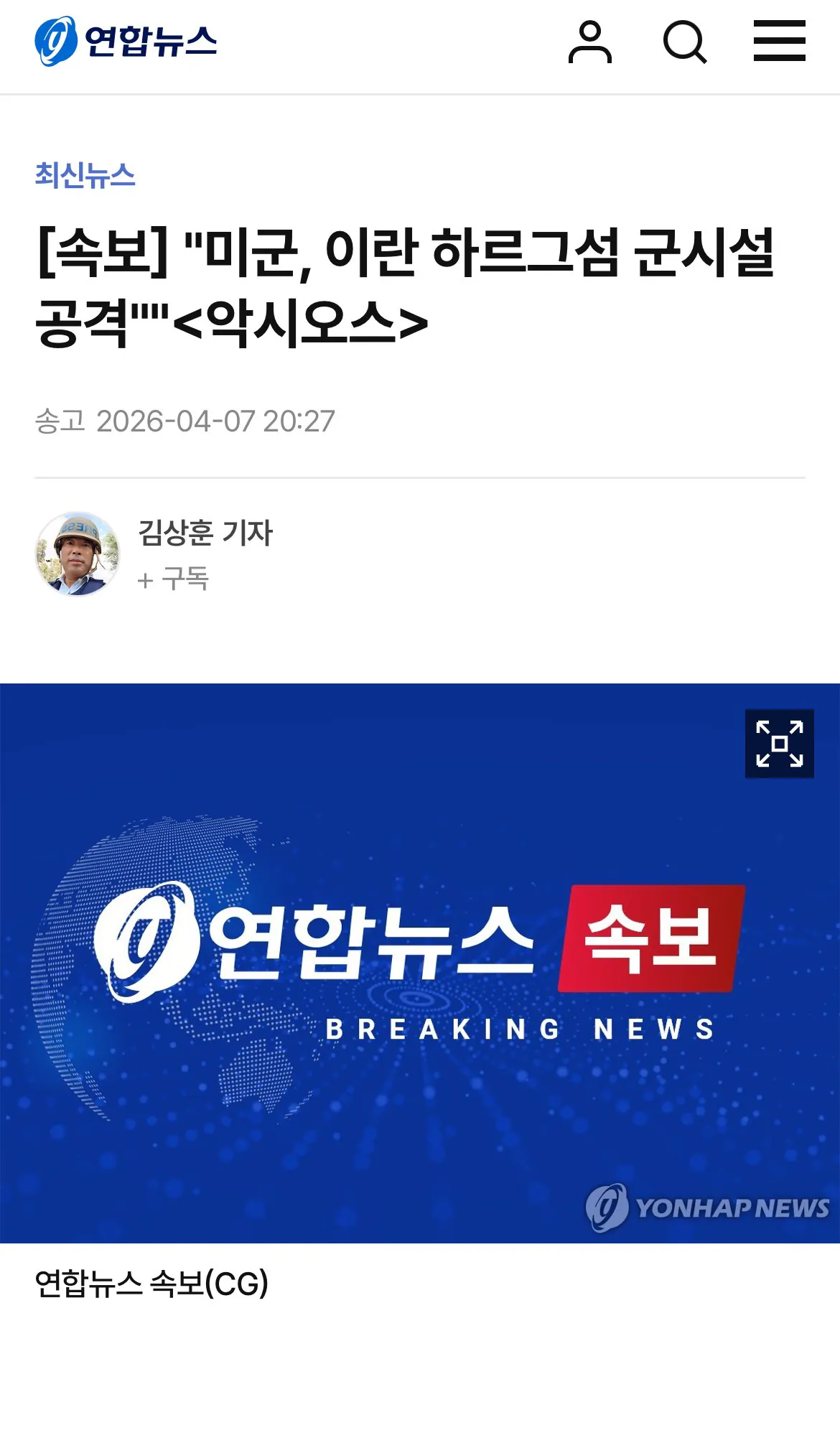Open the 최신뉴스 category link

(85, 176)
